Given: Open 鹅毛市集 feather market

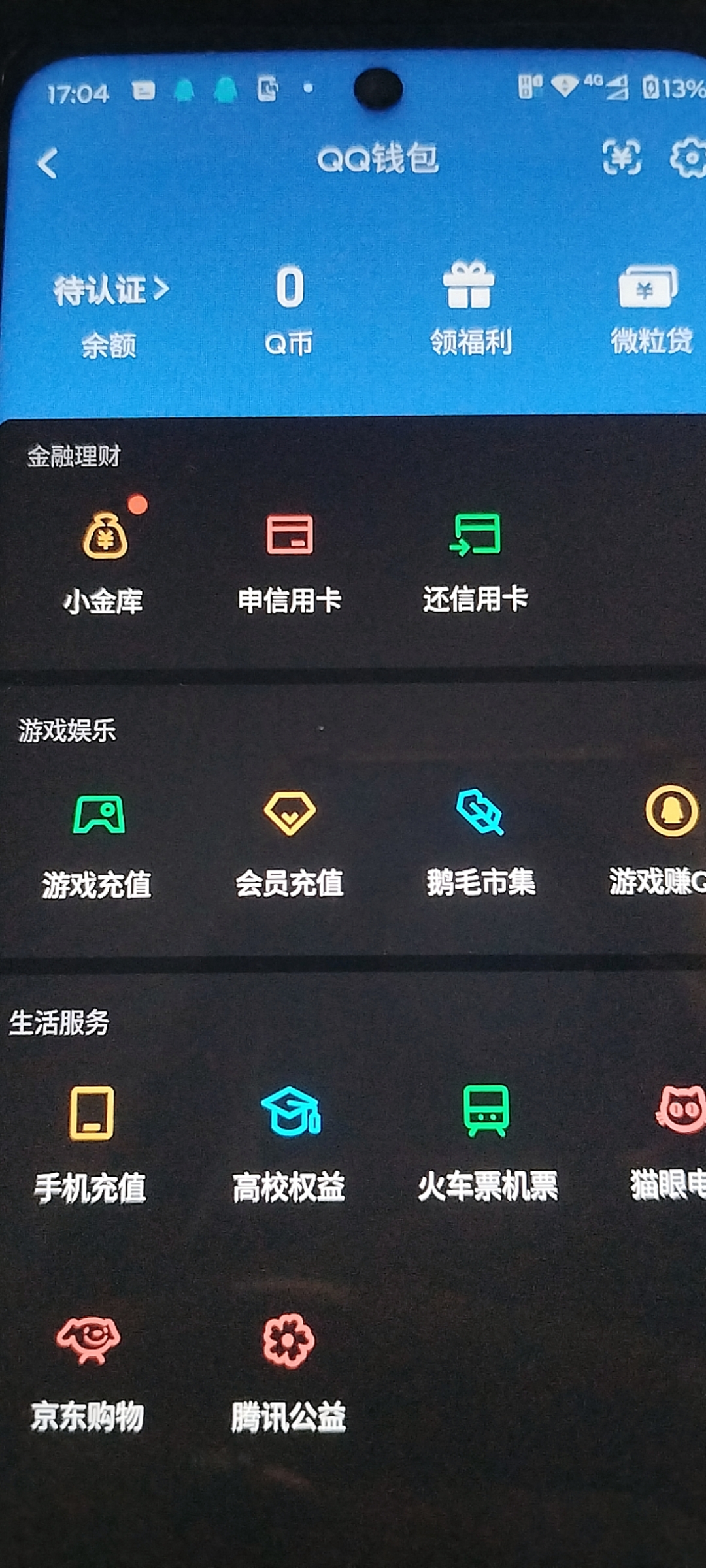Looking at the screenshot, I should (x=480, y=843).
